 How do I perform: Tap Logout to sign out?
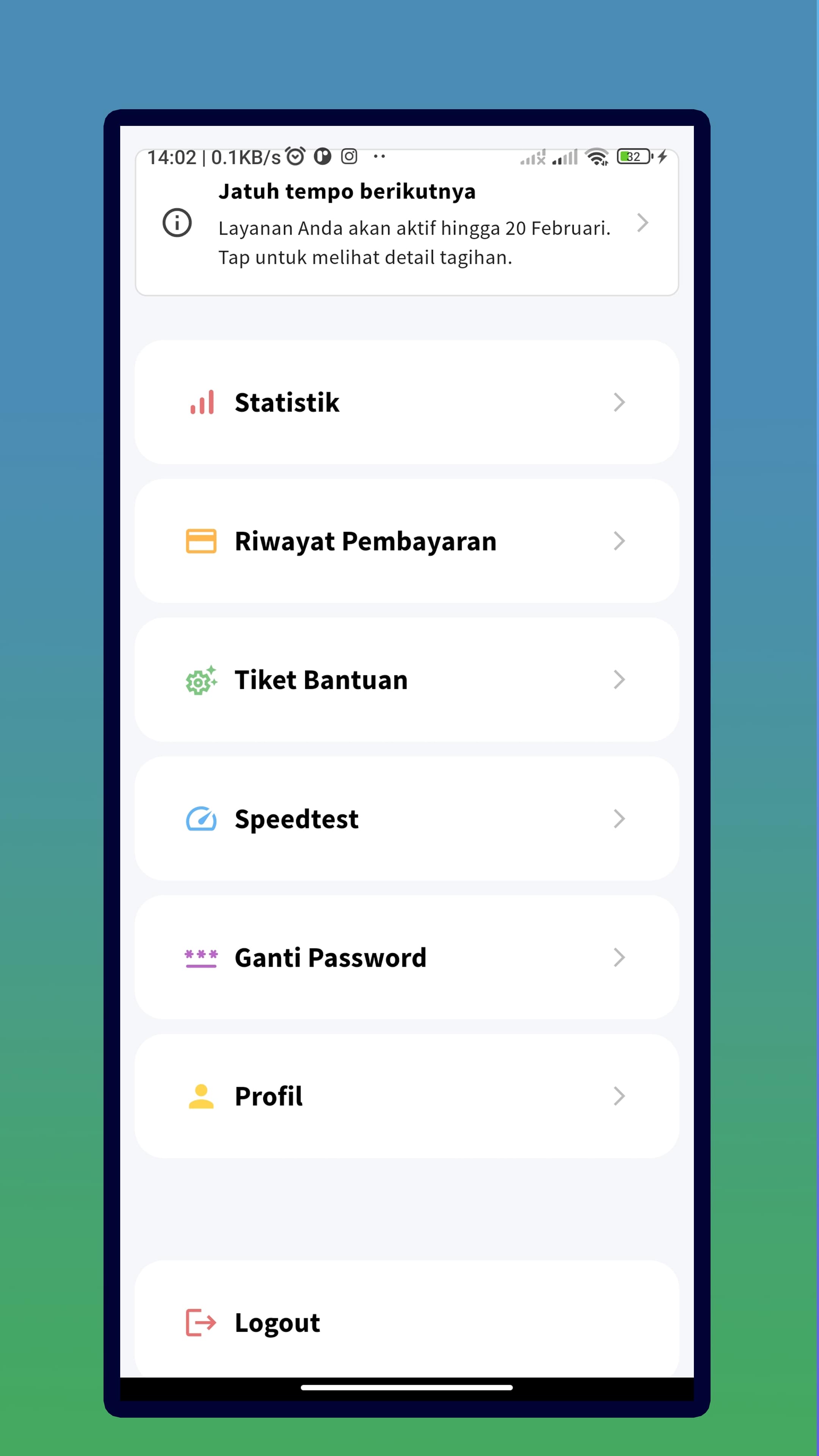[x=406, y=1323]
